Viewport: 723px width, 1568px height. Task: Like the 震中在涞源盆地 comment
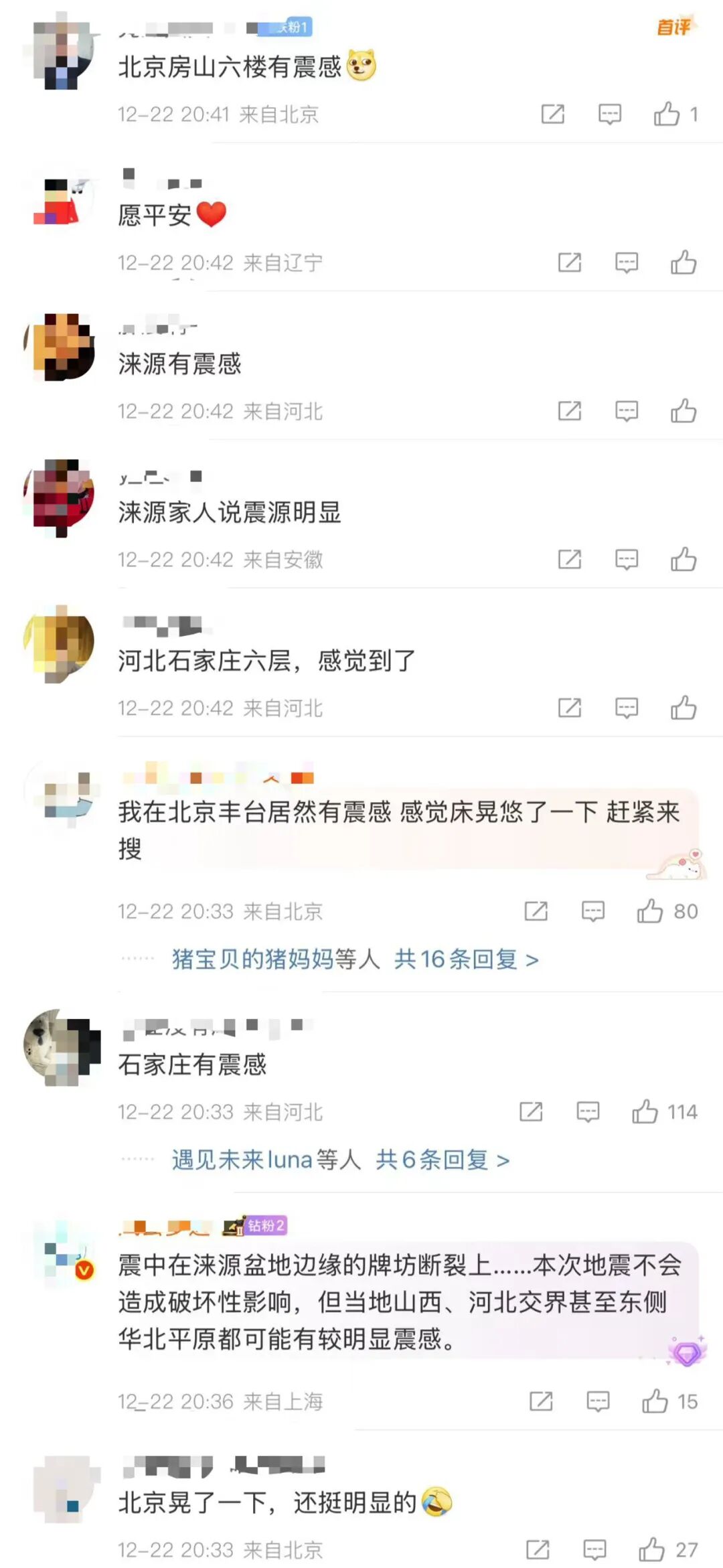[655, 1401]
